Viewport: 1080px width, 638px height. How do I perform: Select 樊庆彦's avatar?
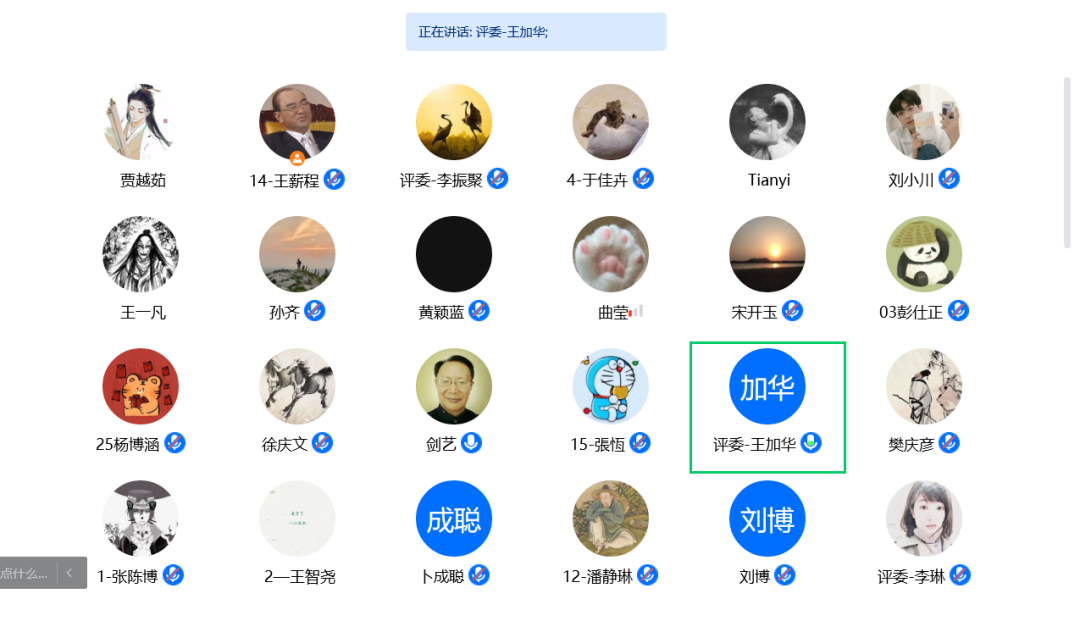924,386
